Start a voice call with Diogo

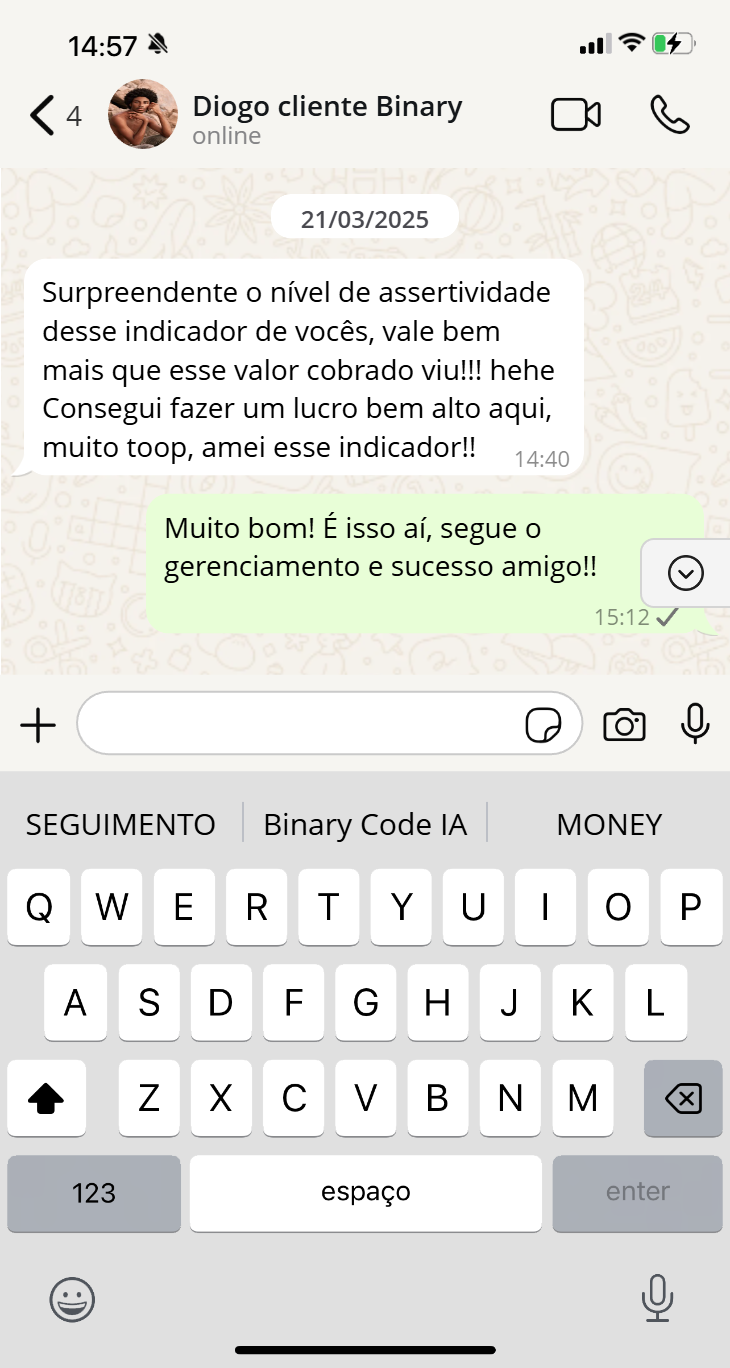click(669, 115)
